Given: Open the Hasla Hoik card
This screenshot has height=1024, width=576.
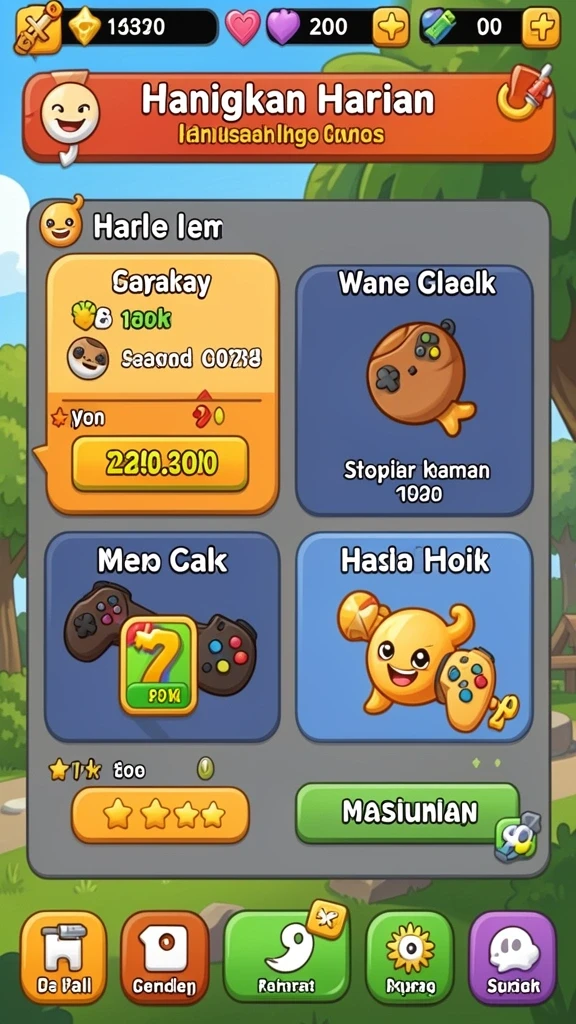Looking at the screenshot, I should [414, 637].
